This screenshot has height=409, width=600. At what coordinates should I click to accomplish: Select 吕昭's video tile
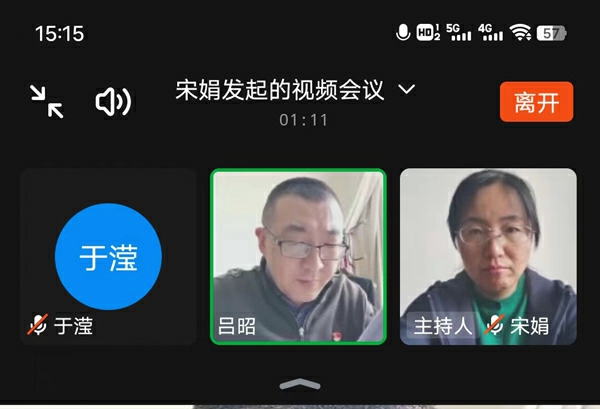[298, 256]
